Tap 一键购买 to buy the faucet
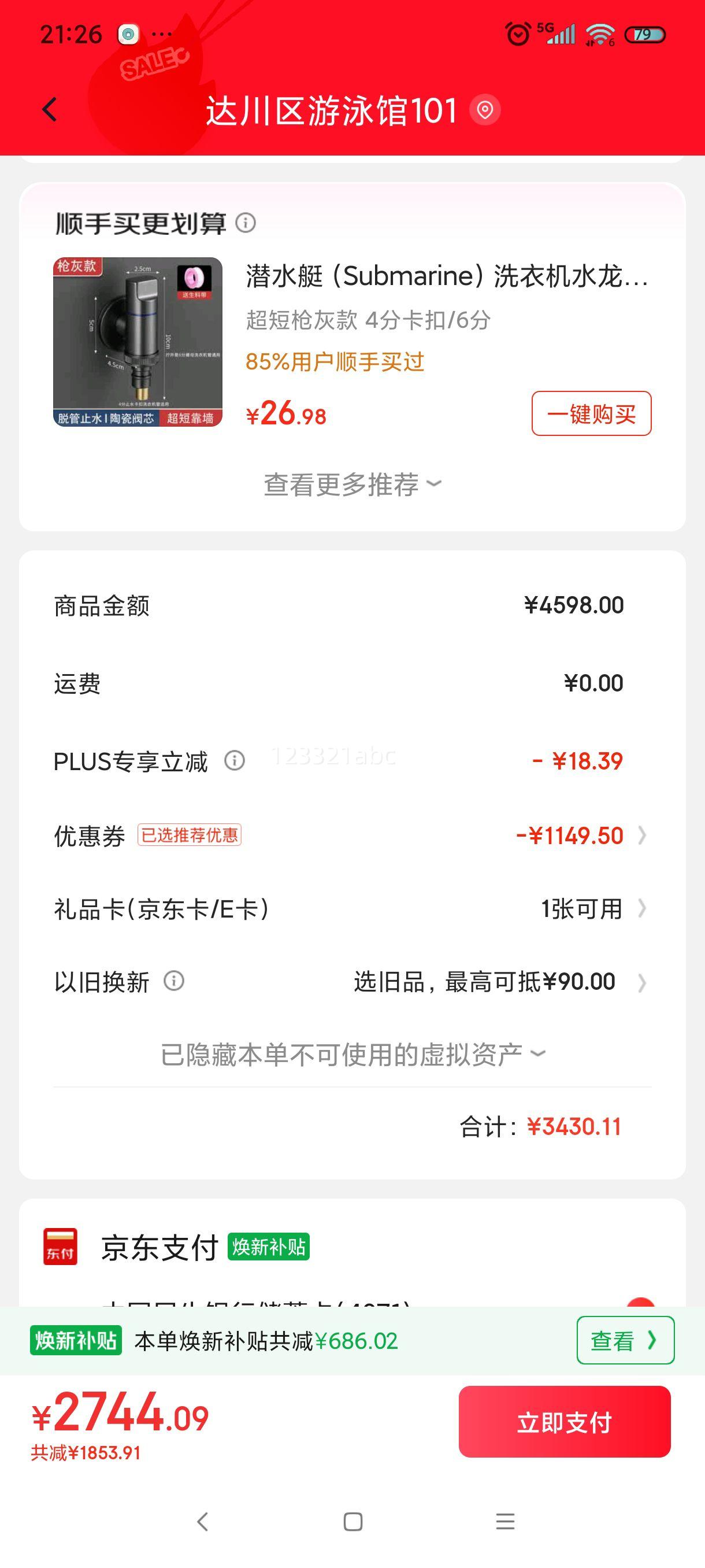 [591, 415]
